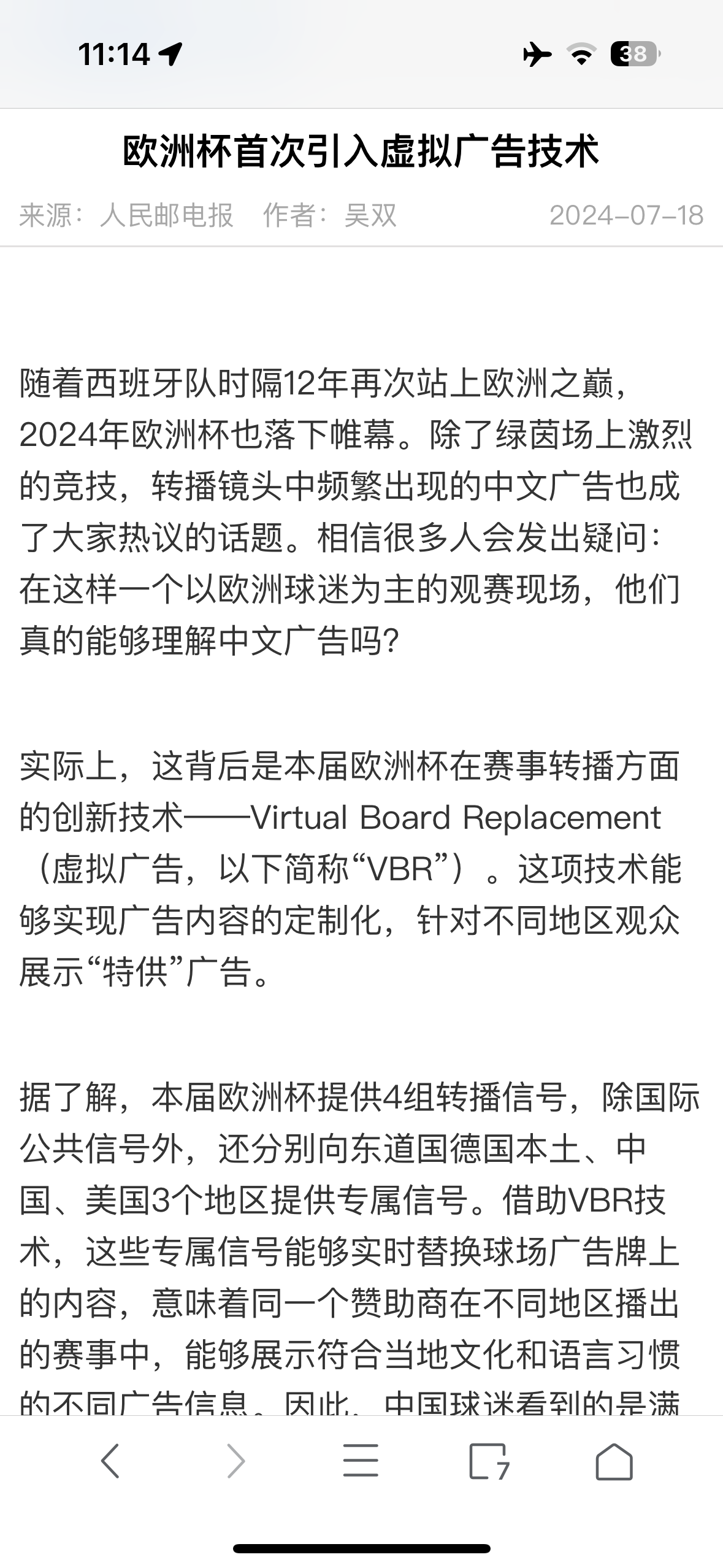The height and width of the screenshot is (1568, 723).
Task: Open the browser menu
Action: 361,1461
